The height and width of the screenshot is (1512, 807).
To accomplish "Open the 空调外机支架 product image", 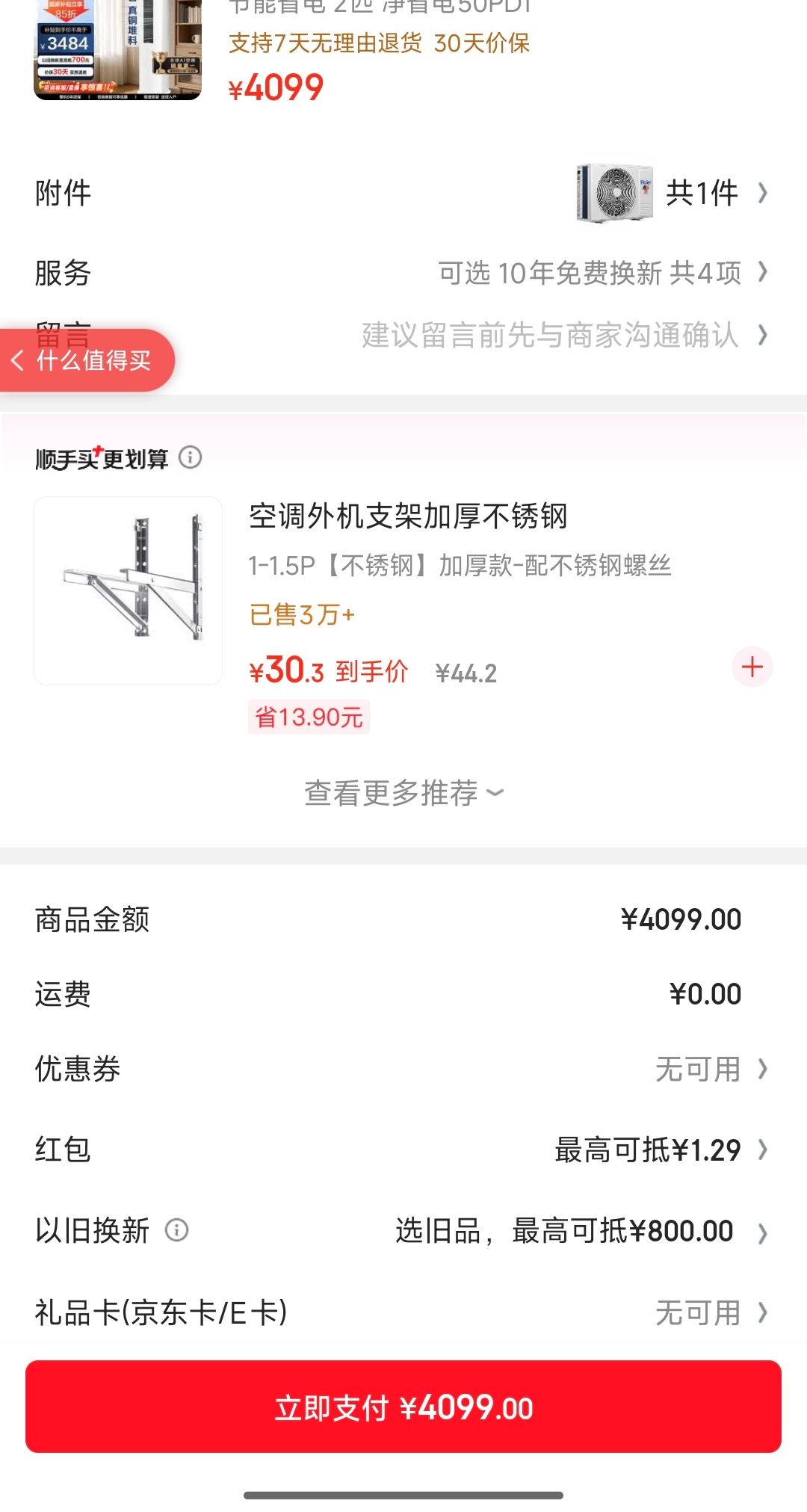I will (128, 590).
